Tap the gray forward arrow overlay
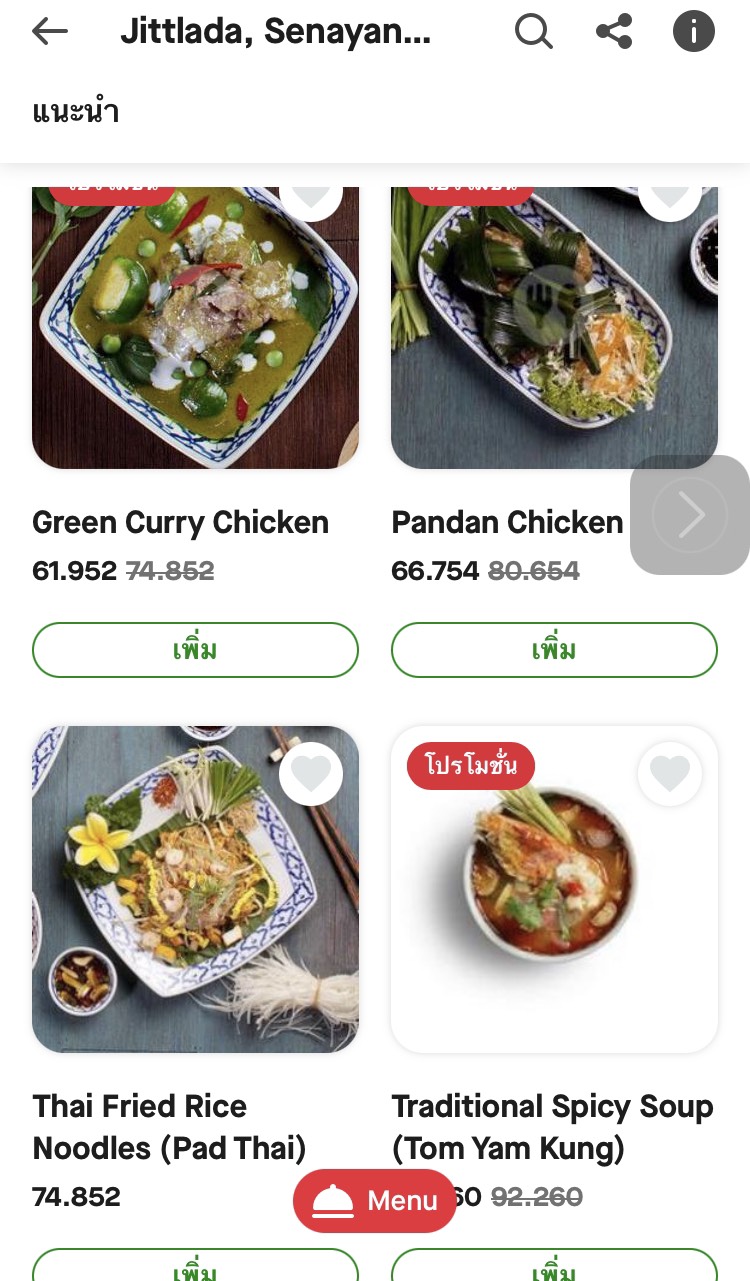This screenshot has height=1281, width=750. coord(690,515)
